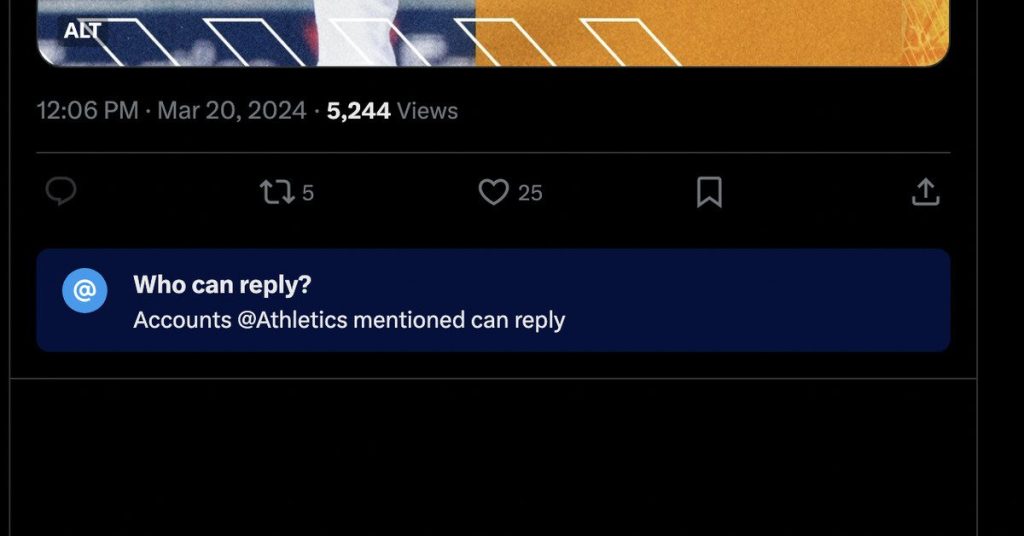The width and height of the screenshot is (1024, 536).
Task: Repost this tweet with 5 reposts
Action: point(278,192)
